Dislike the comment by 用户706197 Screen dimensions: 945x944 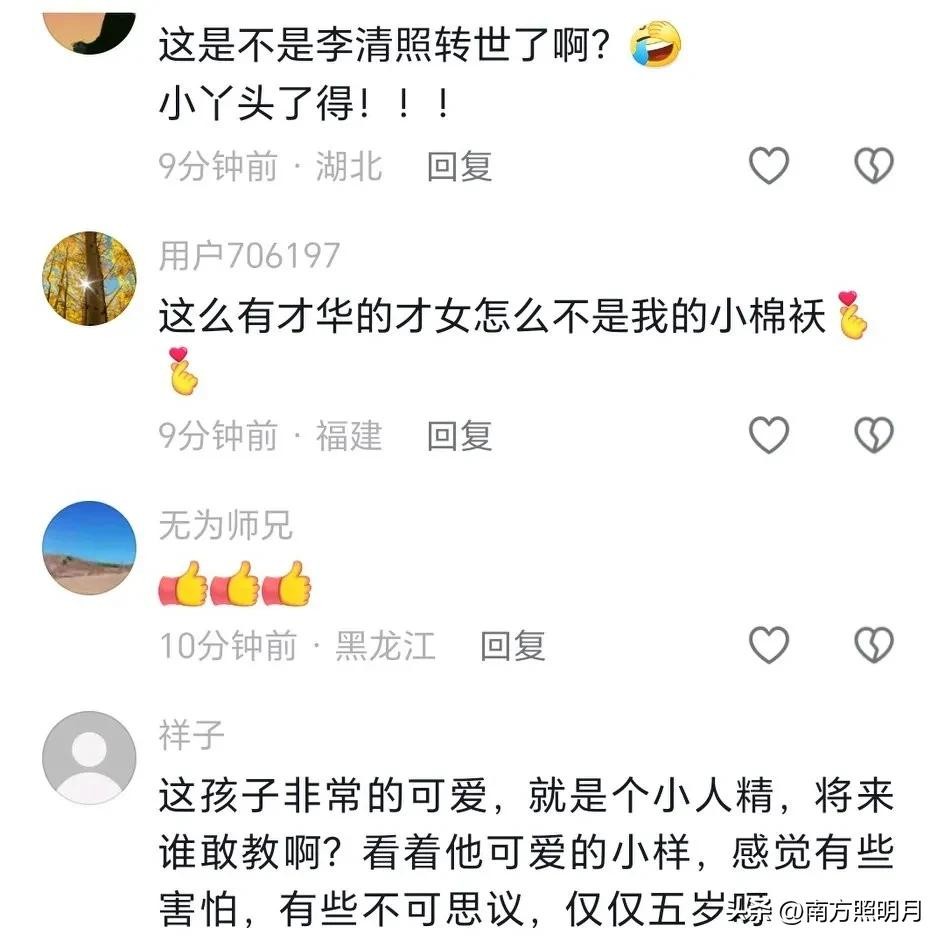pyautogui.click(x=873, y=435)
